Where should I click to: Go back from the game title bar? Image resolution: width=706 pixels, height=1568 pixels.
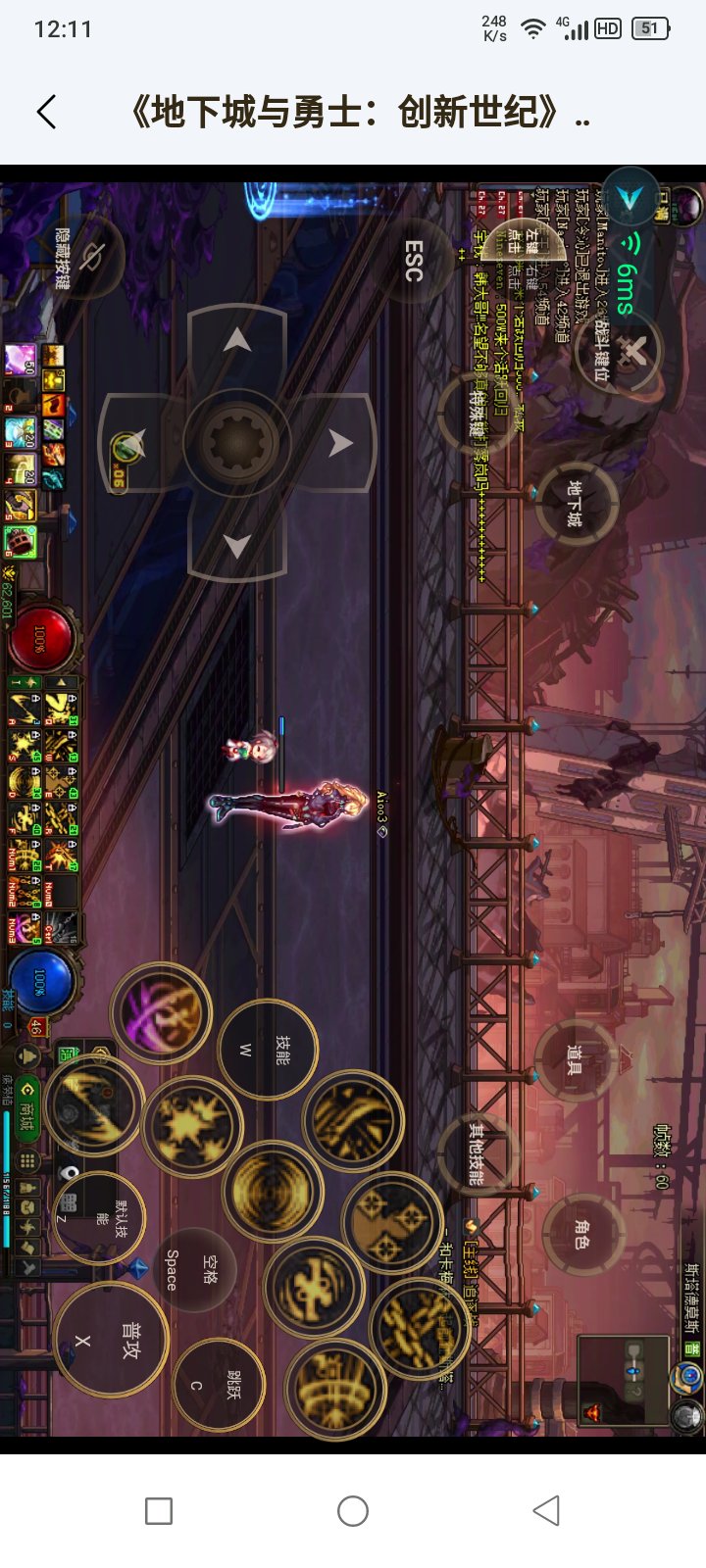[x=46, y=112]
